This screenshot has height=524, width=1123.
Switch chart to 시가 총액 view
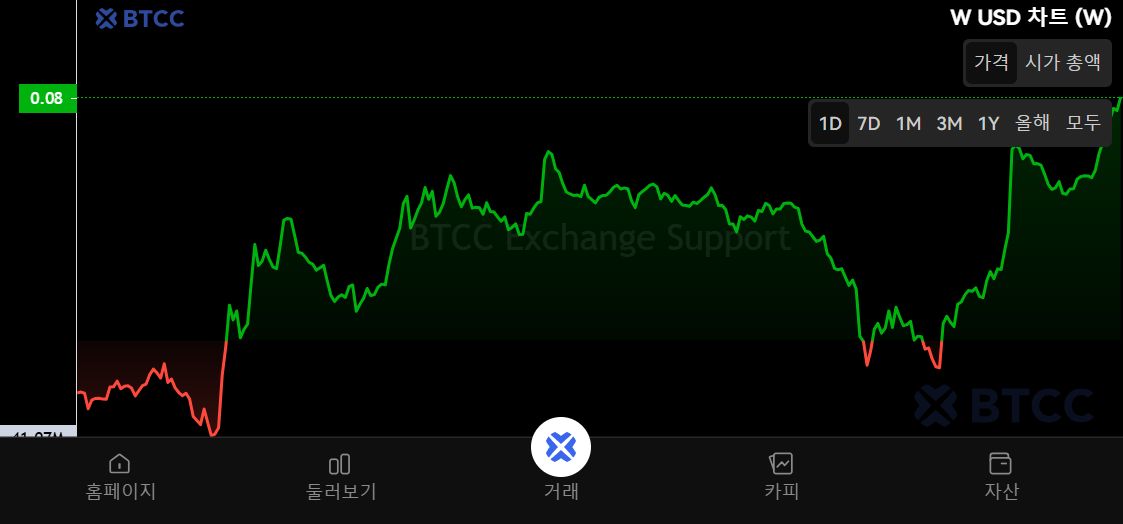coord(1063,62)
